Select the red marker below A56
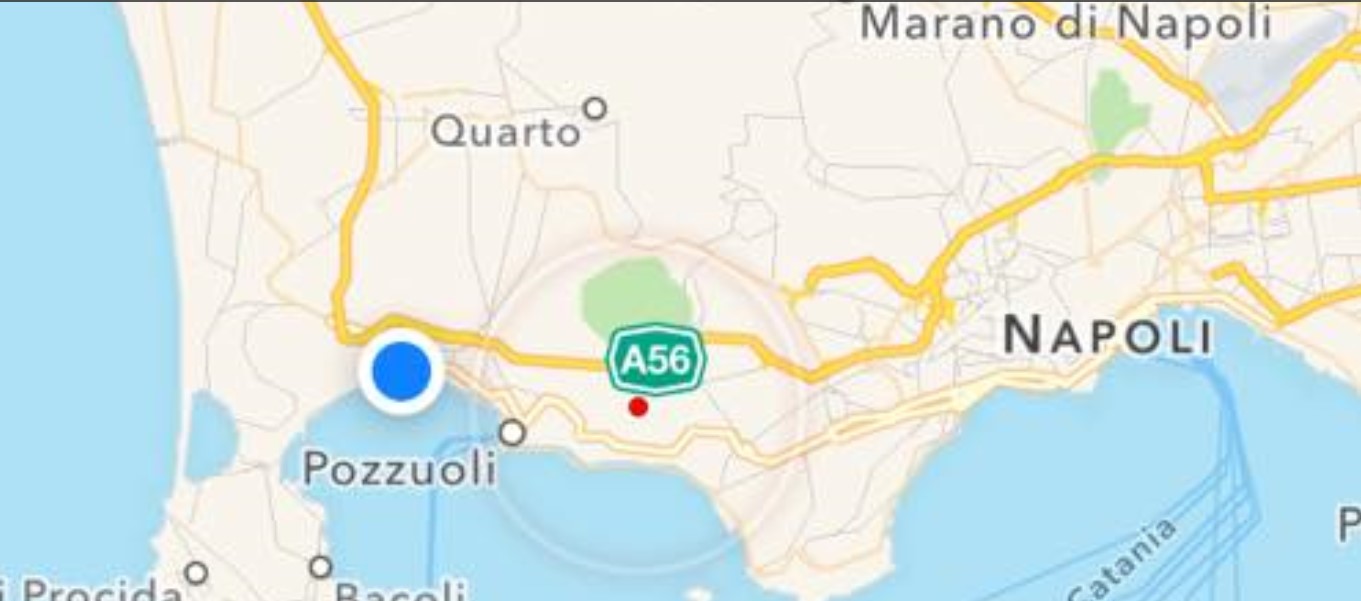This screenshot has width=1361, height=601. (638, 406)
